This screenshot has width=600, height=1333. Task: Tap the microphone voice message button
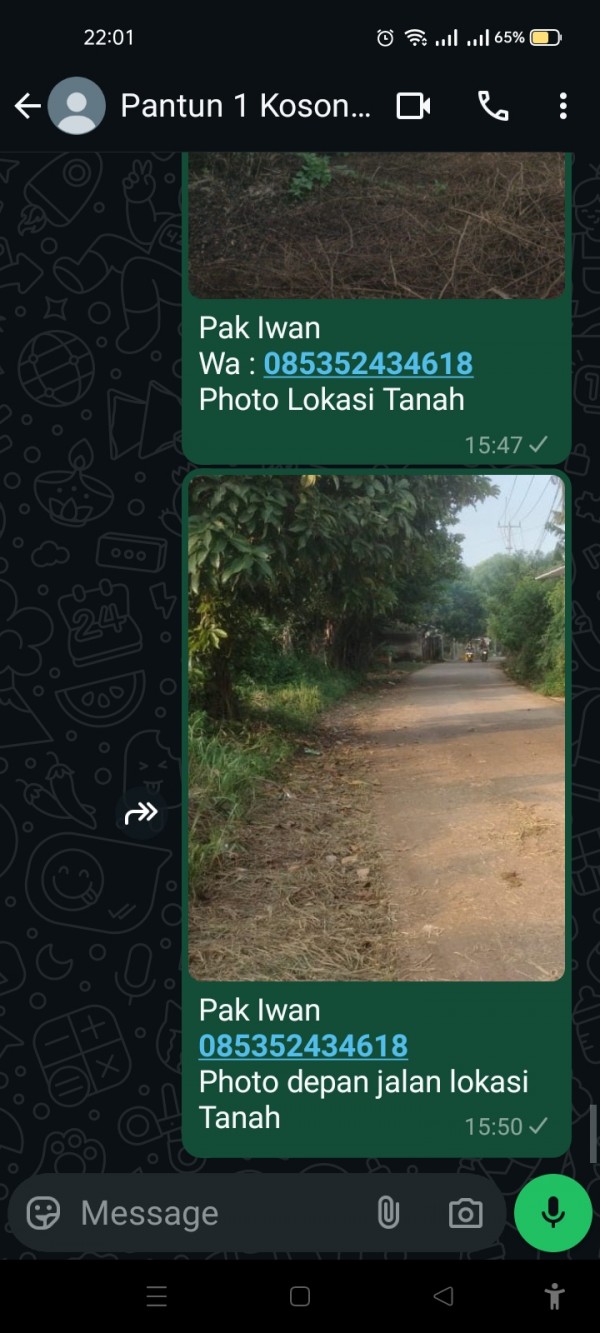click(x=553, y=1212)
